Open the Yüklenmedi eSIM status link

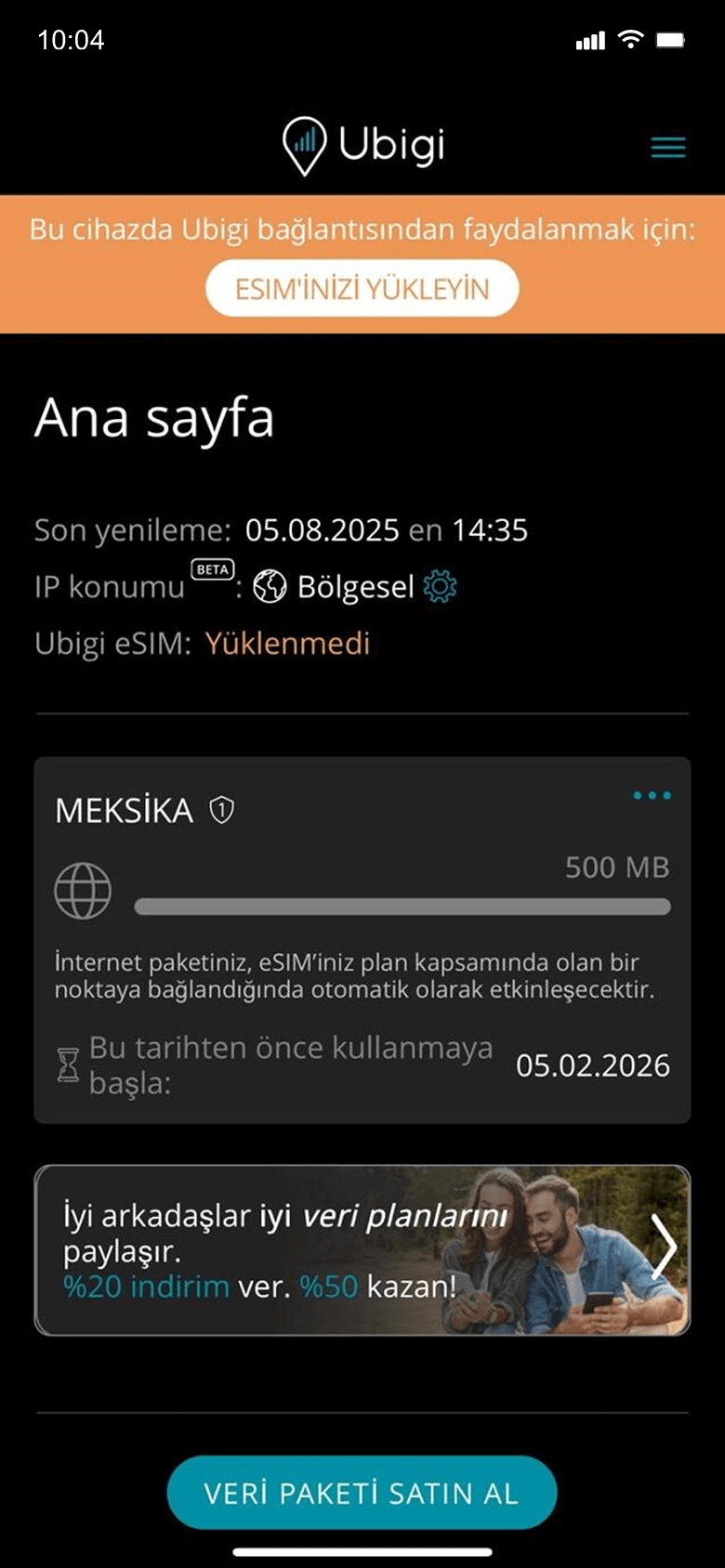tap(289, 644)
